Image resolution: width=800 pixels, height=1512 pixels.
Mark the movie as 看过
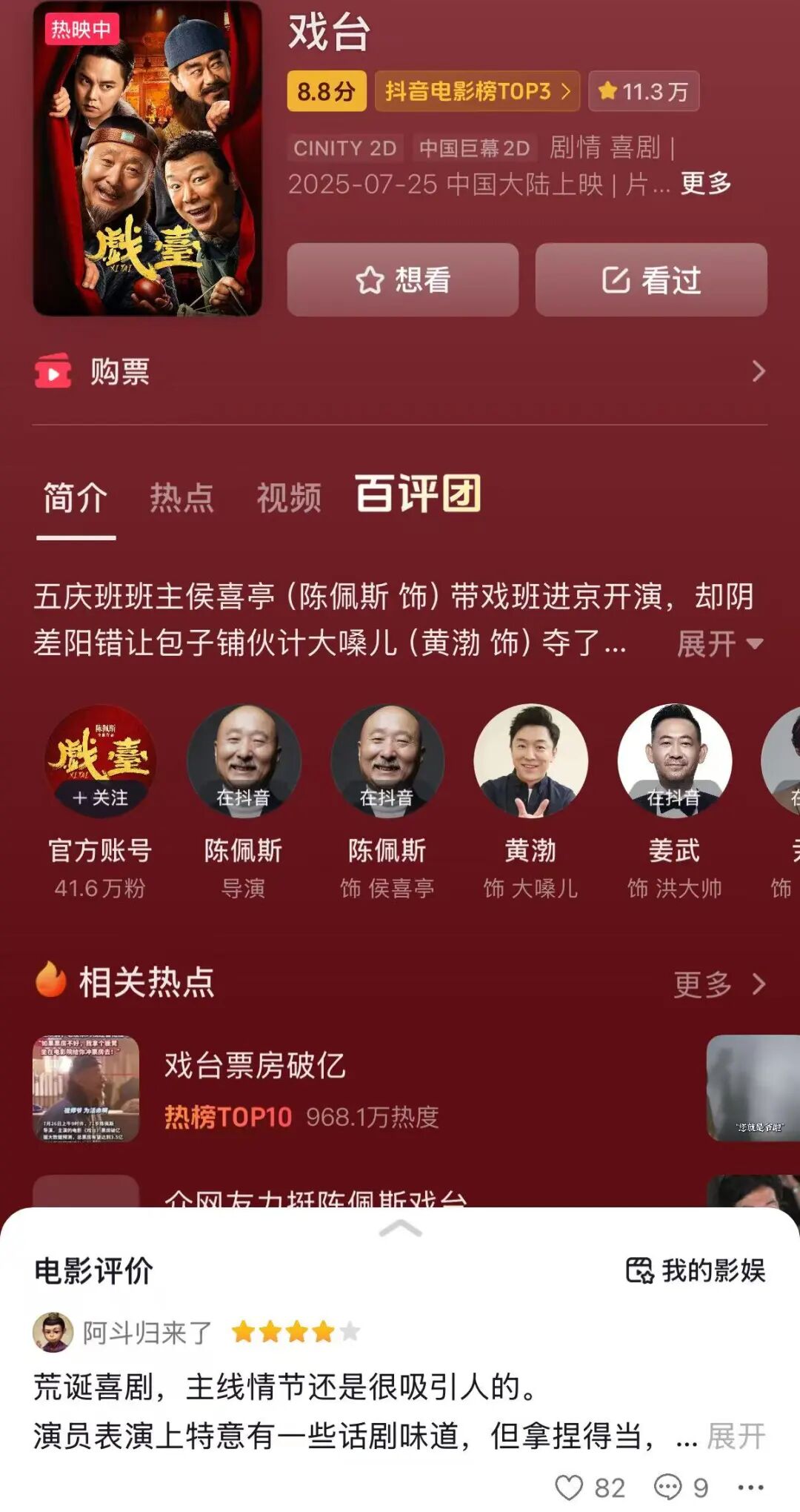point(651,280)
